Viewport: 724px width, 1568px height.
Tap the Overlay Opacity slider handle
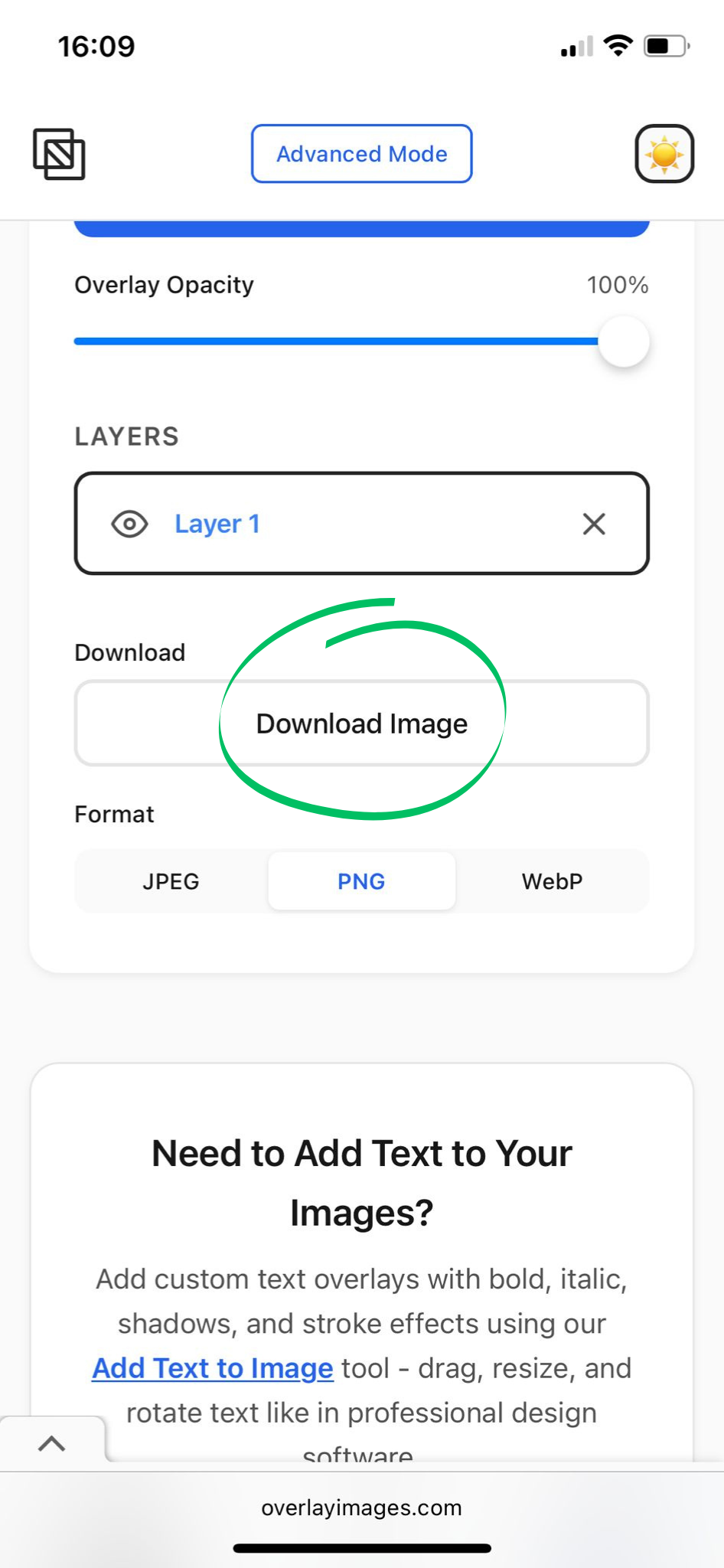coord(624,341)
